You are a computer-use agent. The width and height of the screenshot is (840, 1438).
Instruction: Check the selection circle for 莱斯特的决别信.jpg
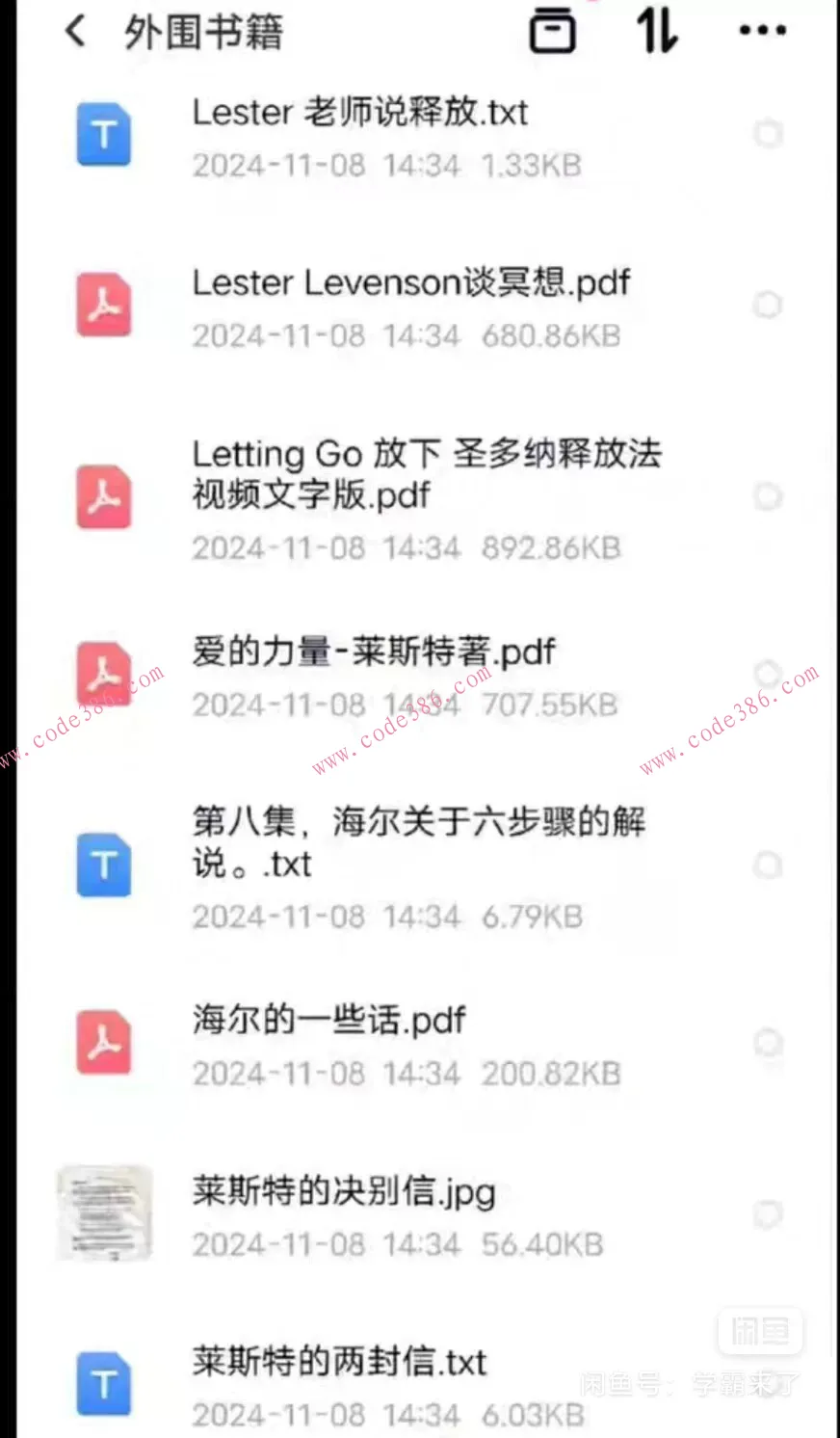pyautogui.click(x=768, y=1215)
